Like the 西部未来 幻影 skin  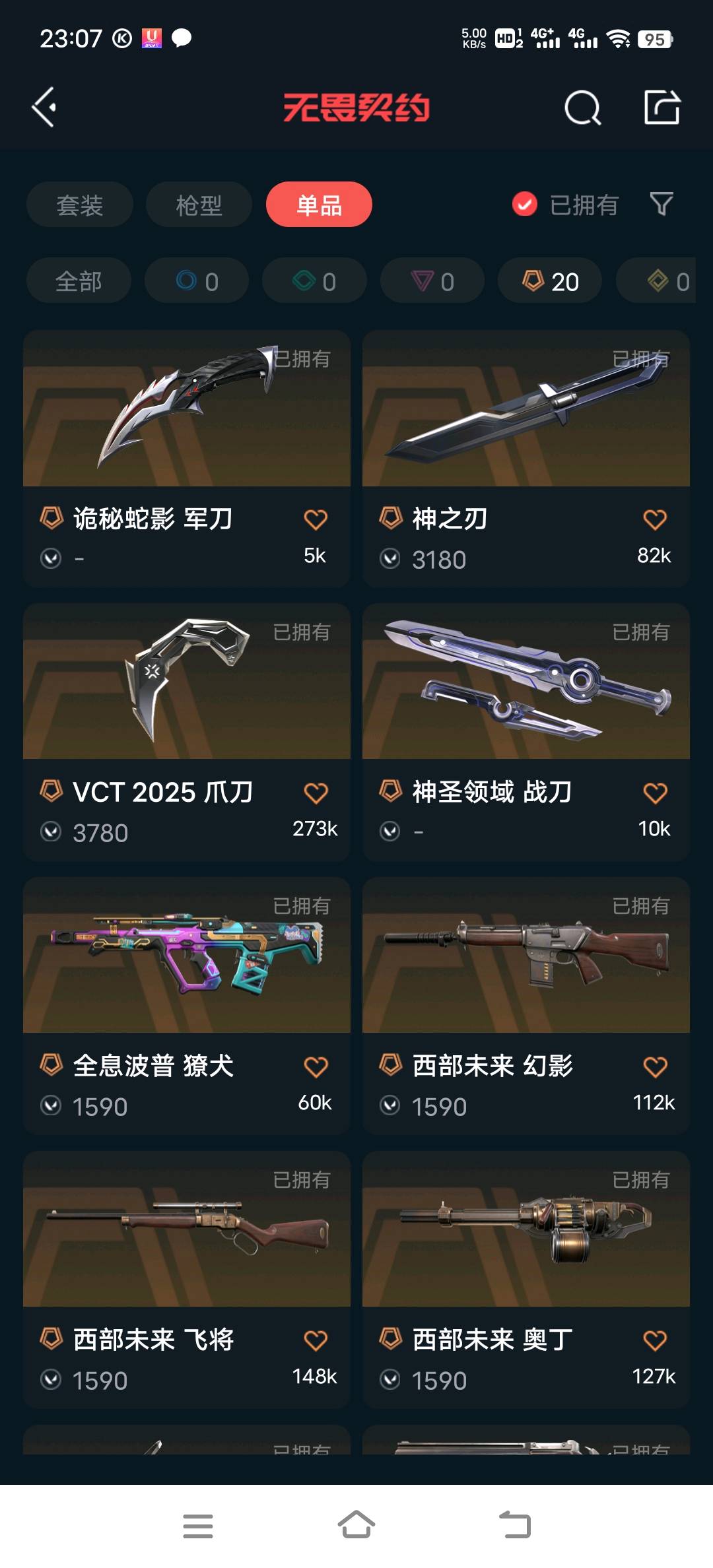pos(655,1066)
